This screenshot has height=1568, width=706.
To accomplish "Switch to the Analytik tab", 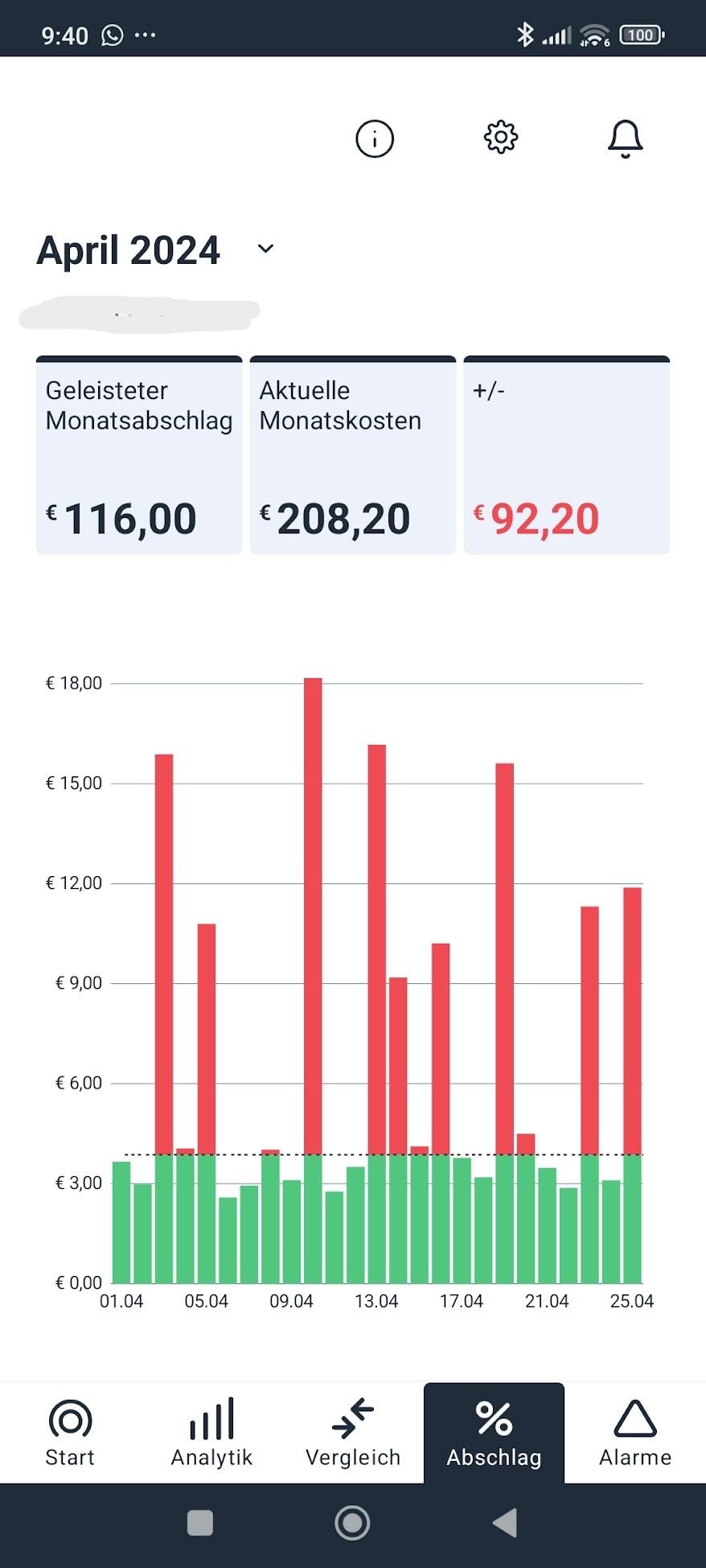I will tap(211, 1434).
